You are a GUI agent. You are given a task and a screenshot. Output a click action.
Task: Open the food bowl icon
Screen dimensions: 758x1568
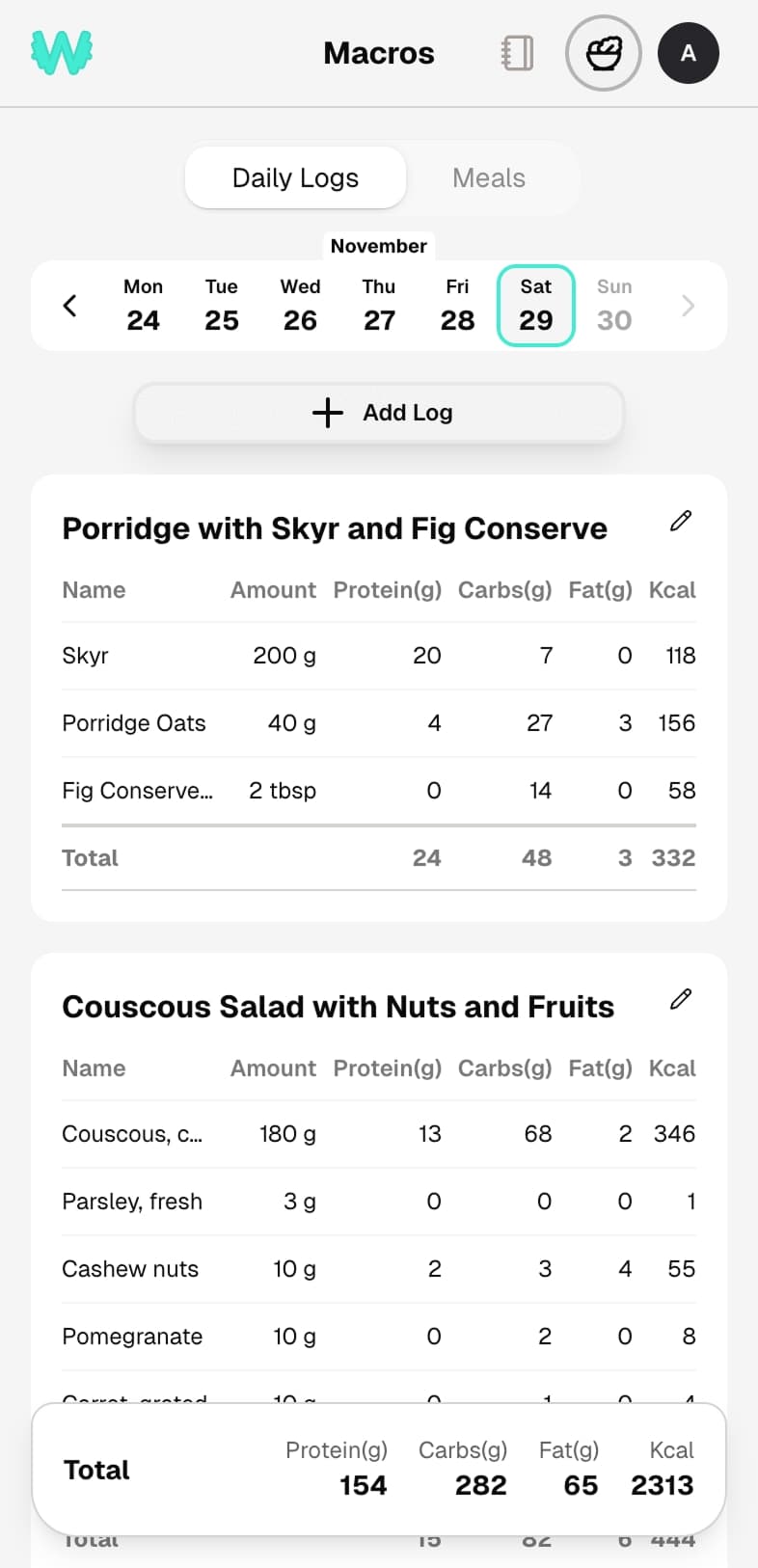[604, 53]
